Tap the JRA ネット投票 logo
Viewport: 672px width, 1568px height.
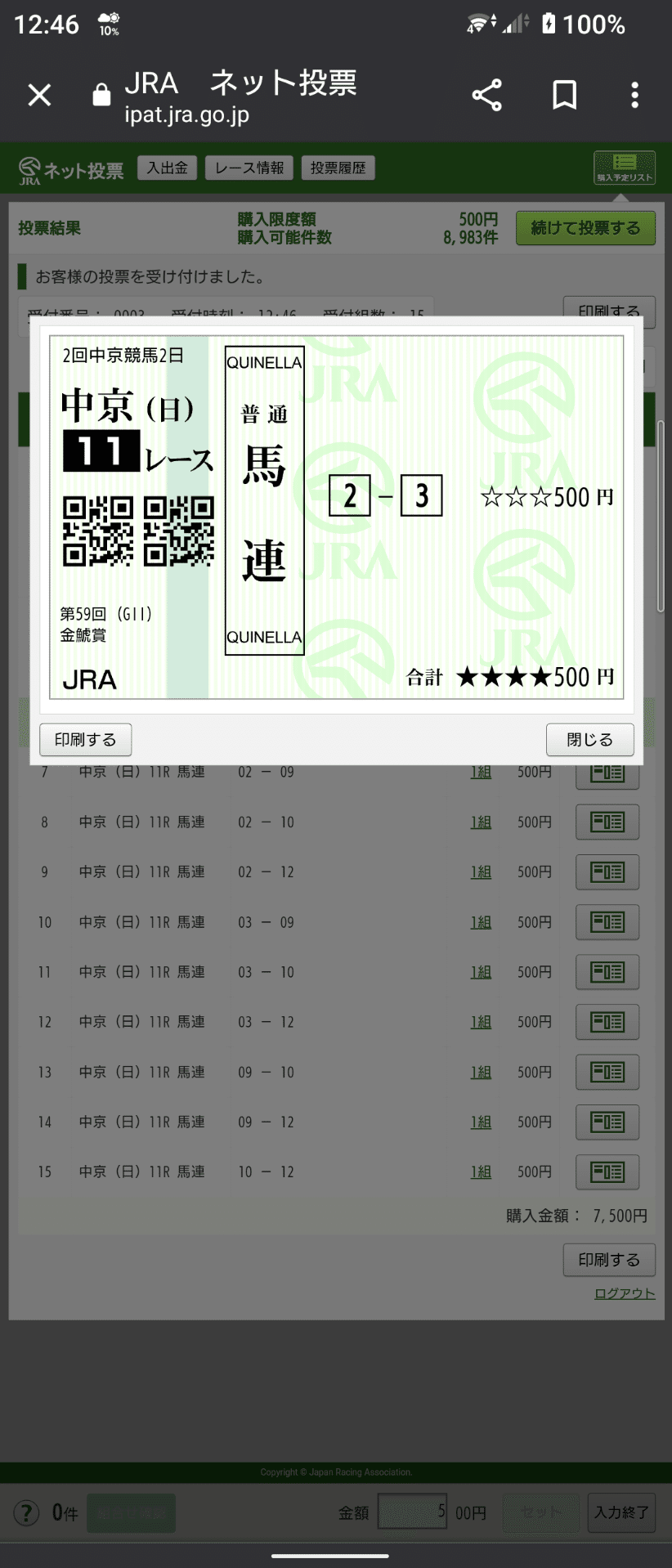[x=69, y=168]
